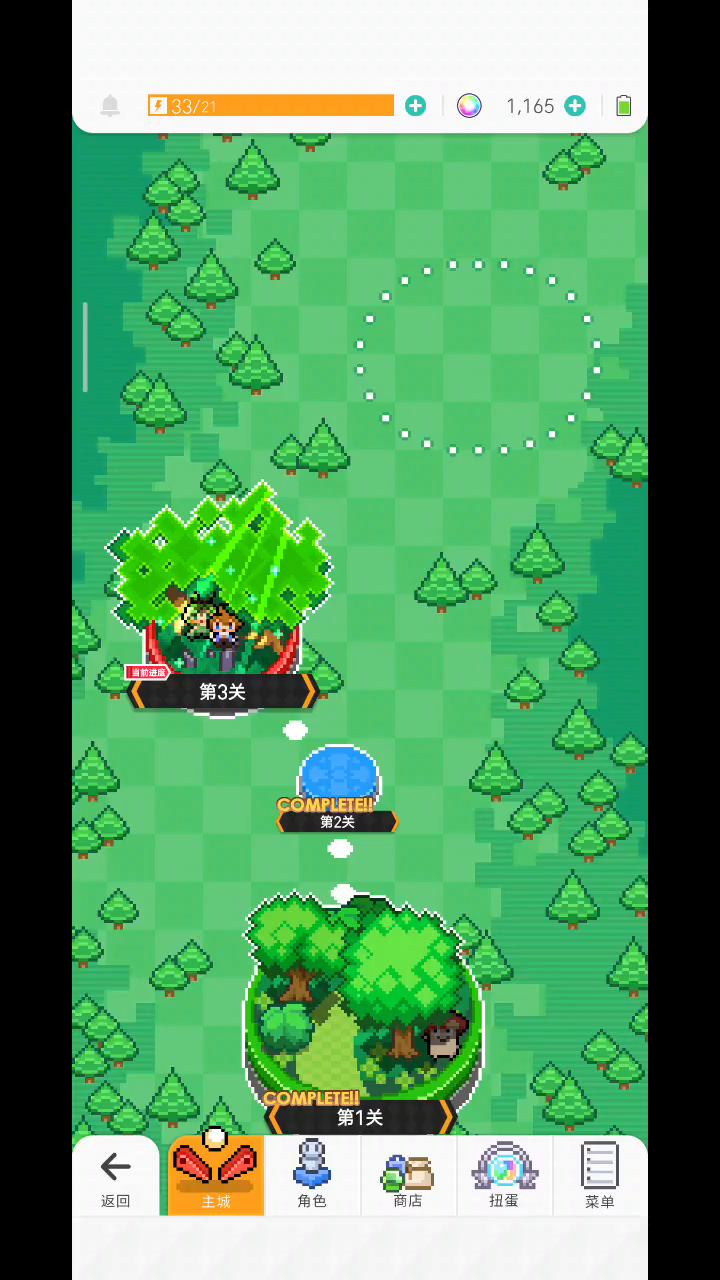Viewport: 720px width, 1280px height.
Task: Enter stage 第3关
Action: pyautogui.click(x=222, y=610)
